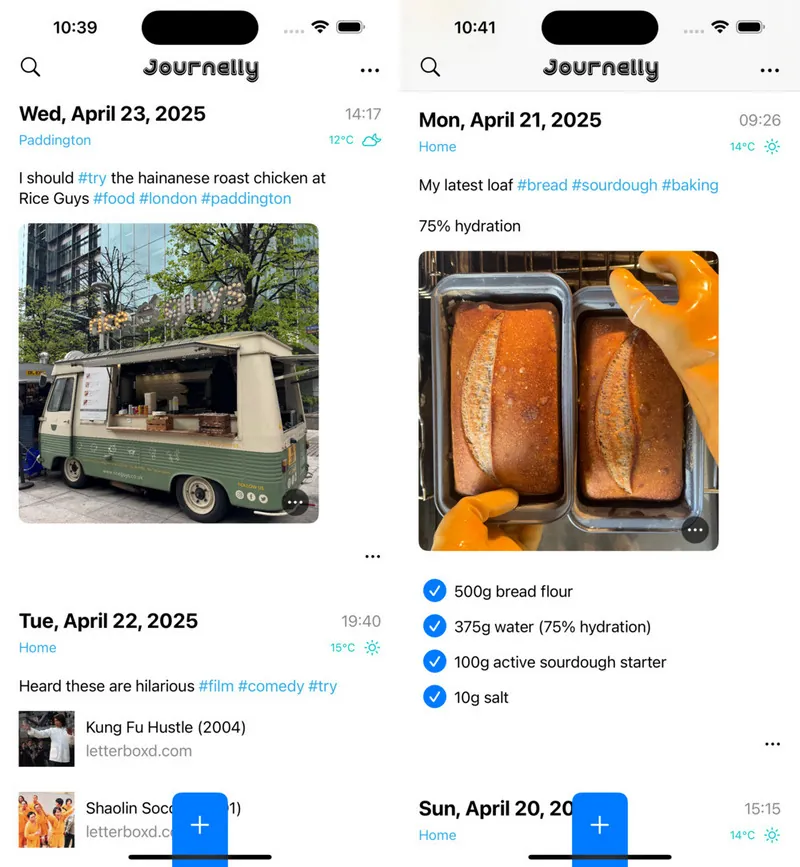Open the menu below the April 23 entry
800x867 pixels.
(x=372, y=556)
